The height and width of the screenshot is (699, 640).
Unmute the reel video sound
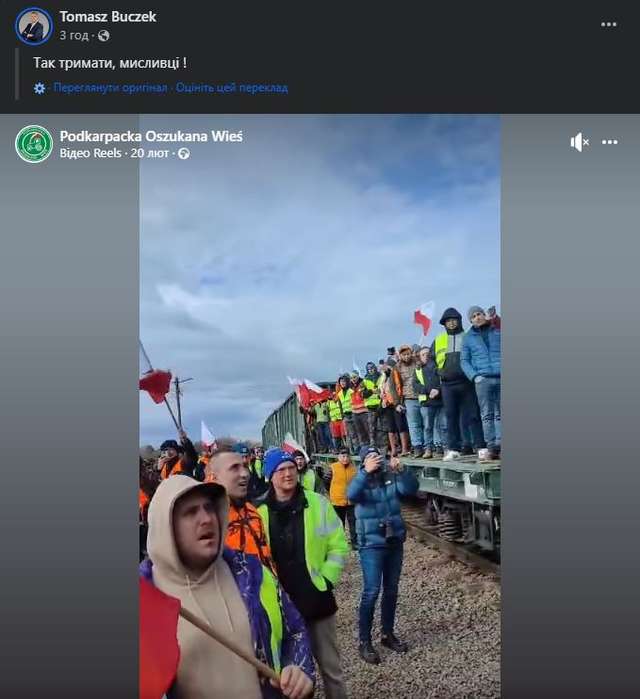point(579,142)
